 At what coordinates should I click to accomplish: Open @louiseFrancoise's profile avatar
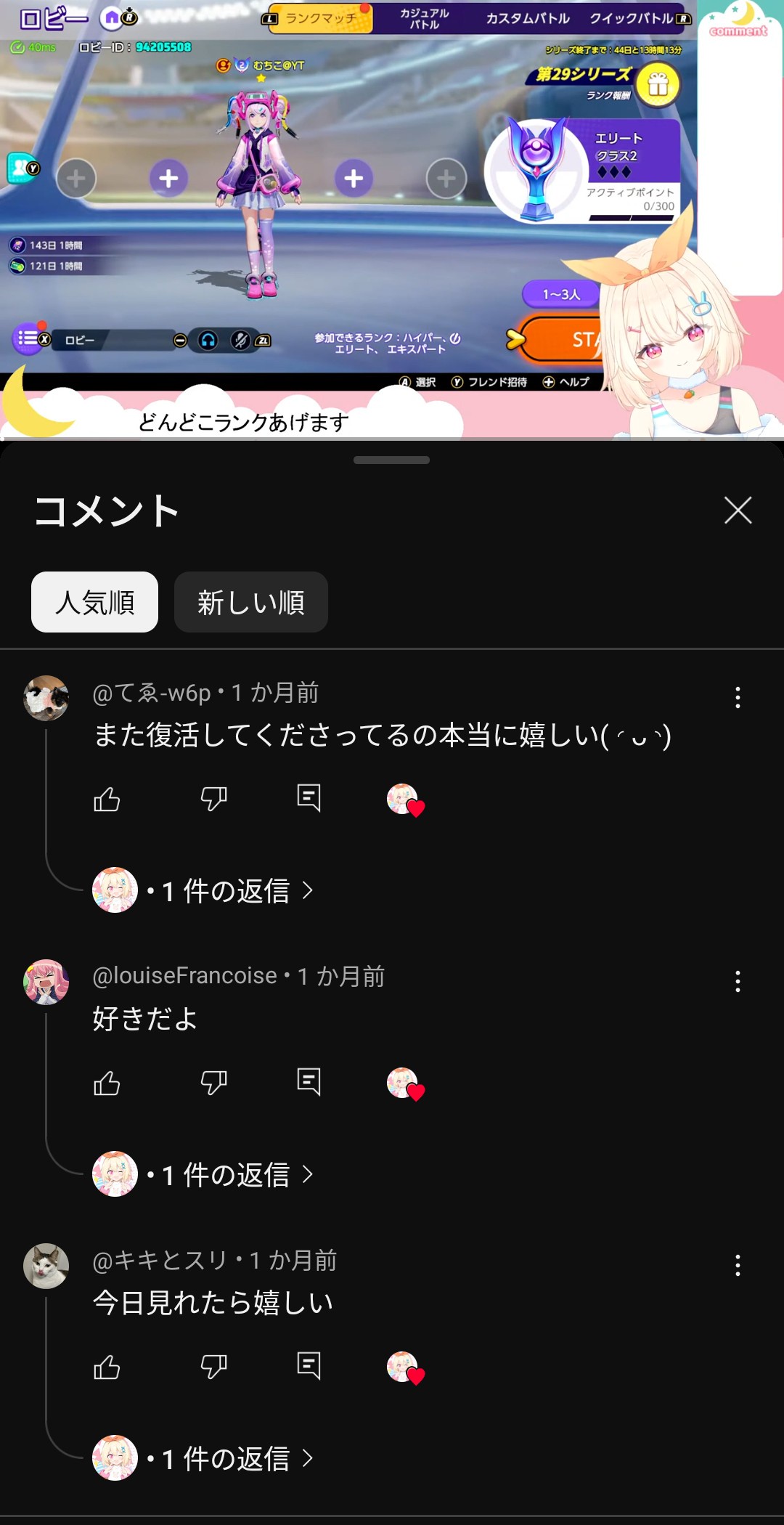click(46, 982)
